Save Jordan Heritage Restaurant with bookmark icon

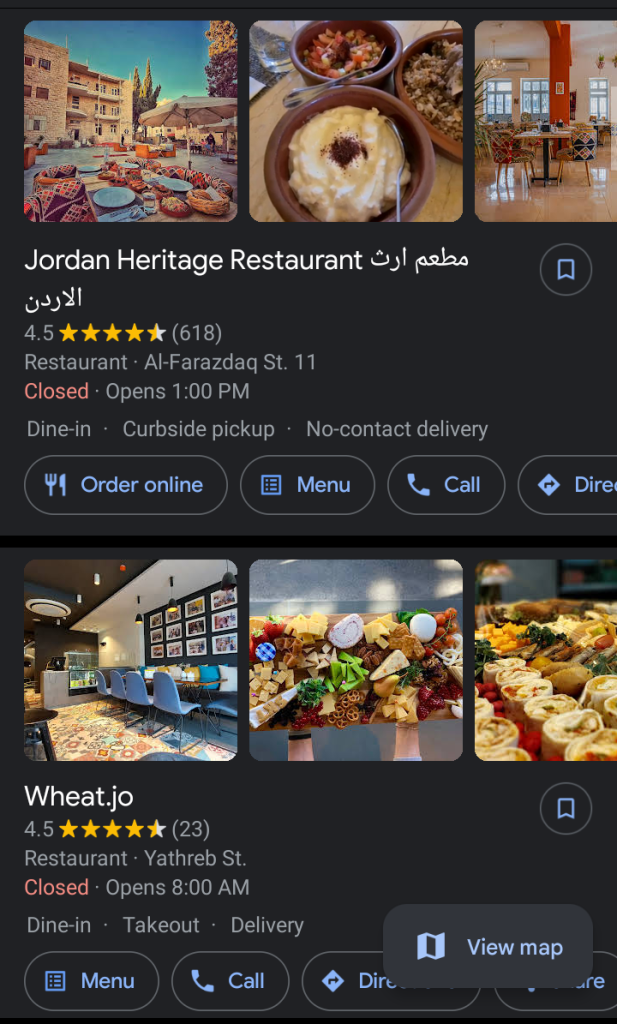click(565, 270)
